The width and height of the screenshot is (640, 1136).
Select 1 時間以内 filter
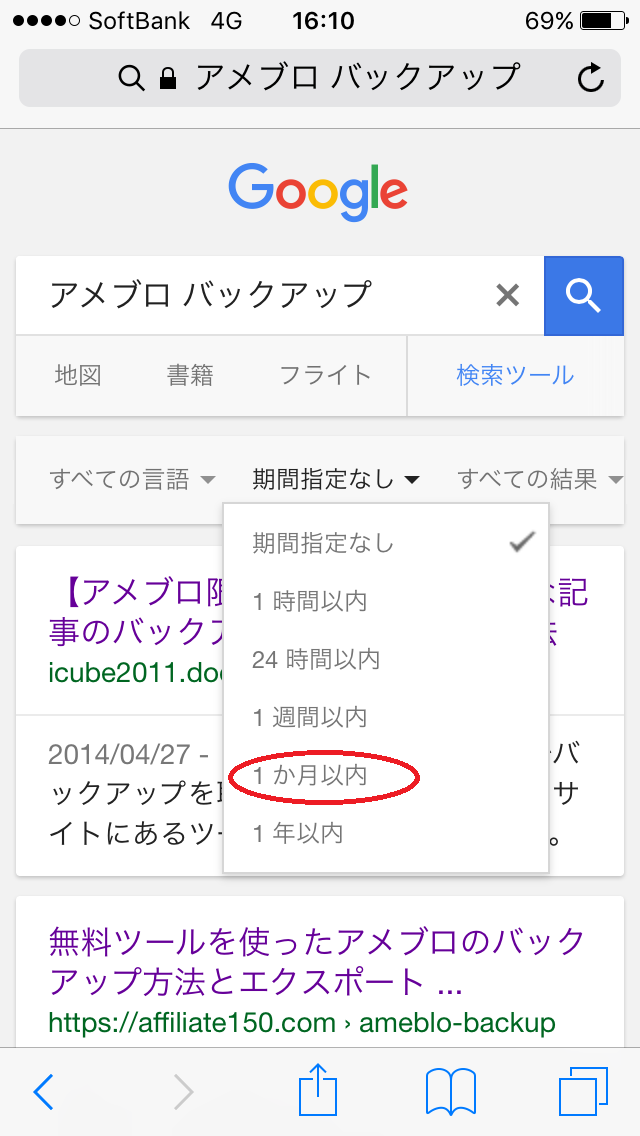[310, 601]
